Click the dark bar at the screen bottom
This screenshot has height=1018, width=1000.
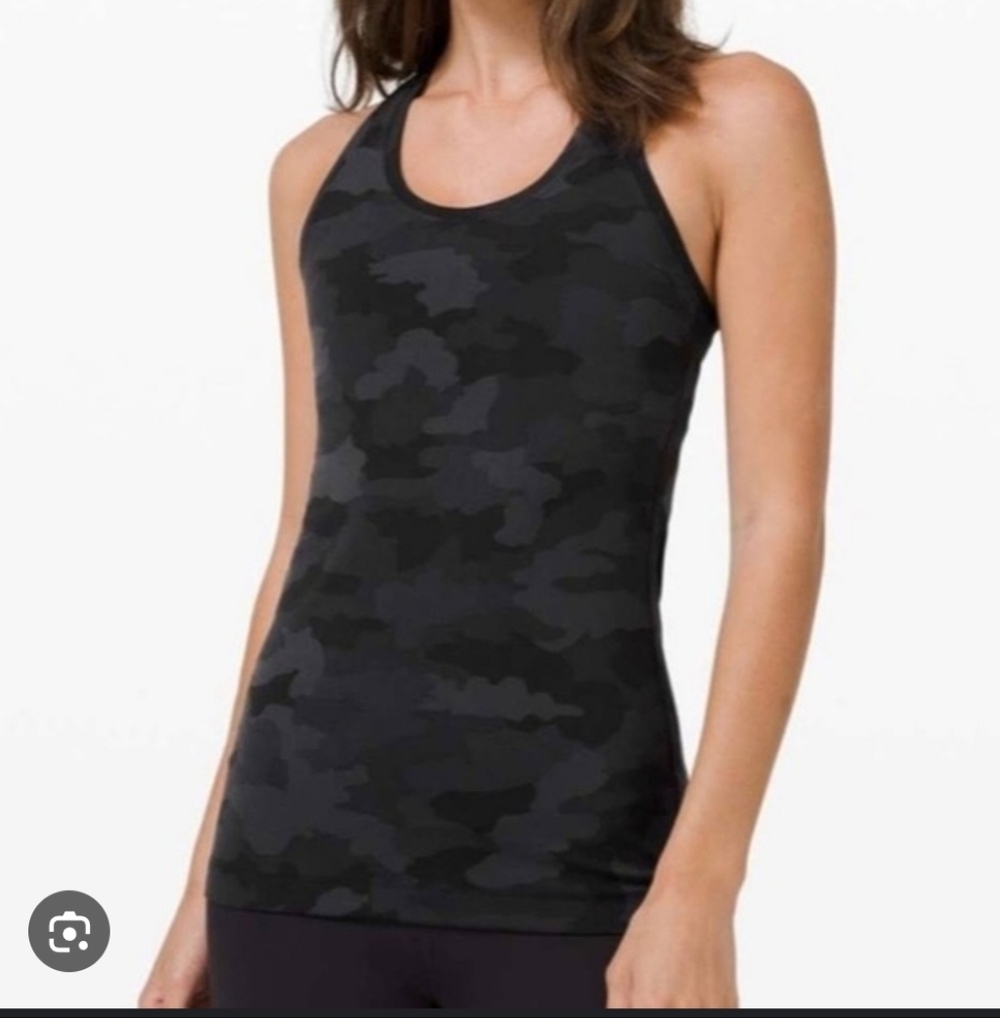tap(500, 1010)
